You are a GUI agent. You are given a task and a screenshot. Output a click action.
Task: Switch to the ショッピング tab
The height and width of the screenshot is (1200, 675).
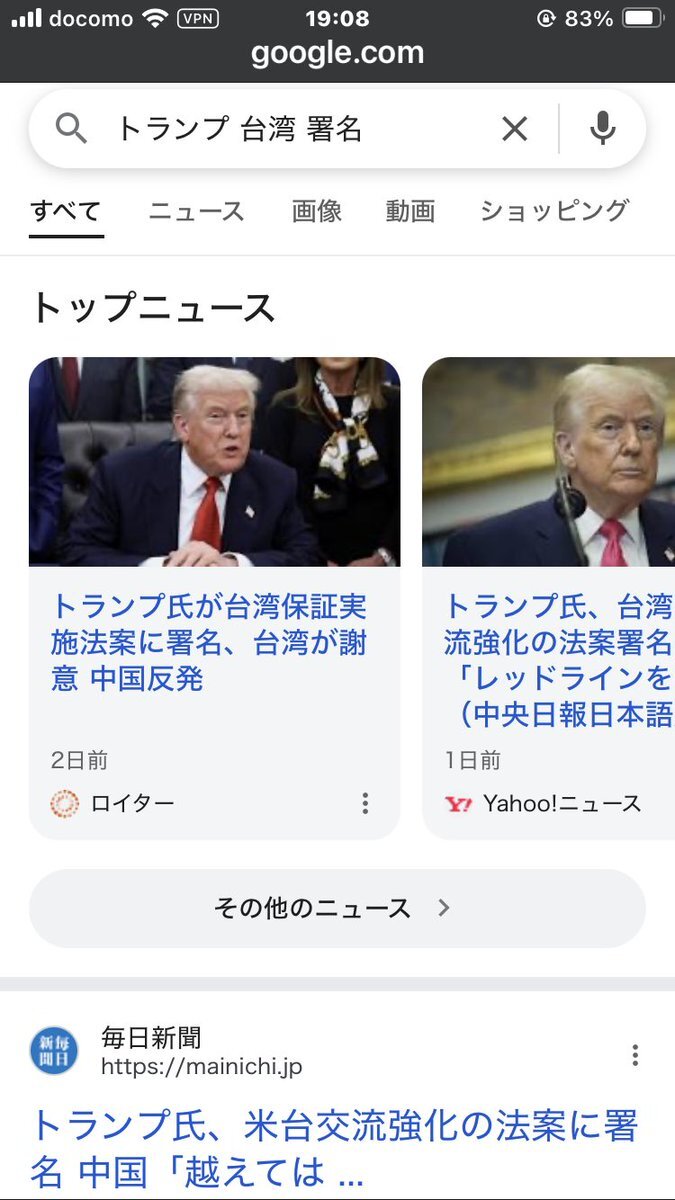(x=554, y=211)
